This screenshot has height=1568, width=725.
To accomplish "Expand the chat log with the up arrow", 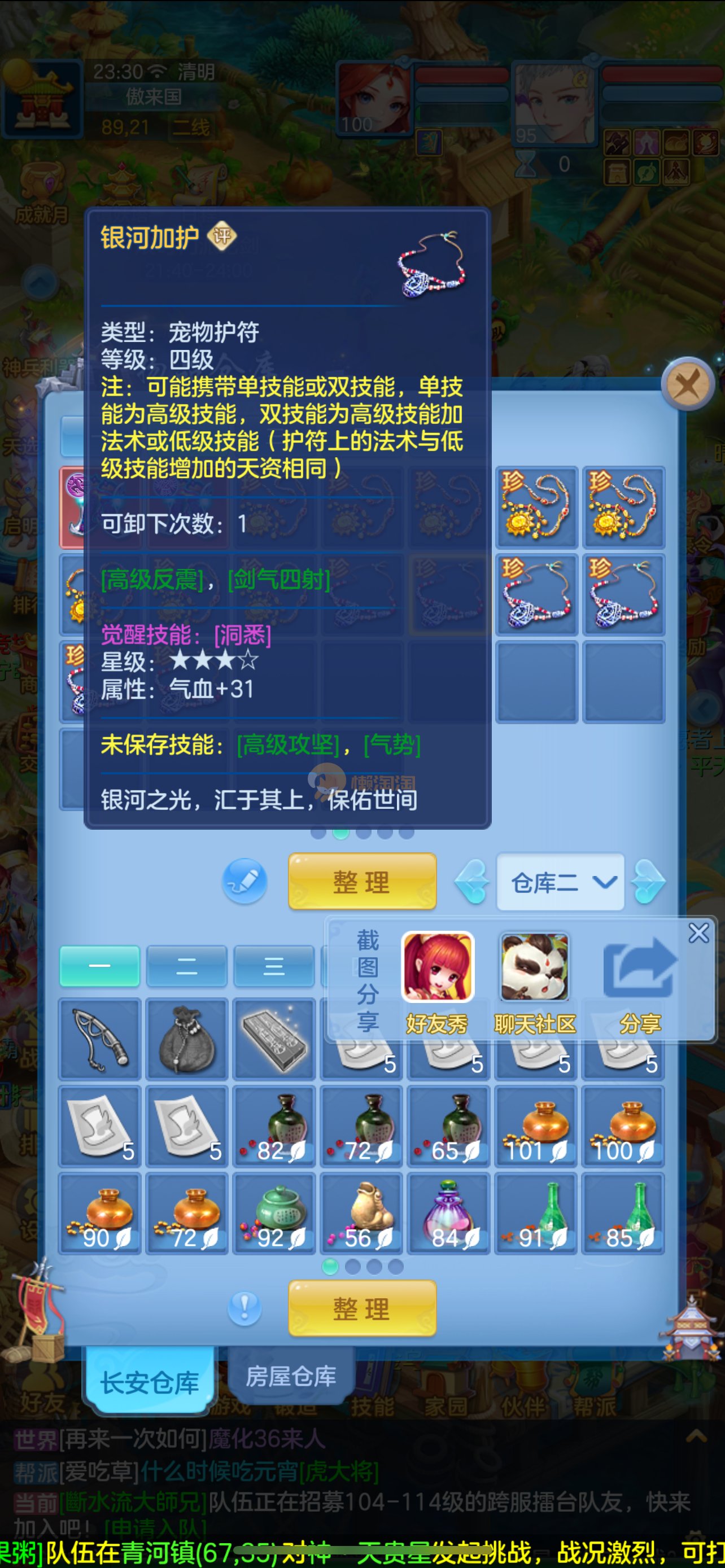I will [696, 1437].
